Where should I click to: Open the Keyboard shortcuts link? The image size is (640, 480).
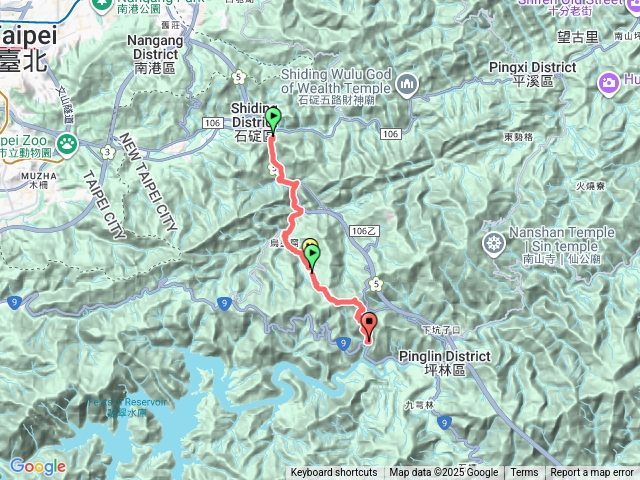[x=334, y=473]
